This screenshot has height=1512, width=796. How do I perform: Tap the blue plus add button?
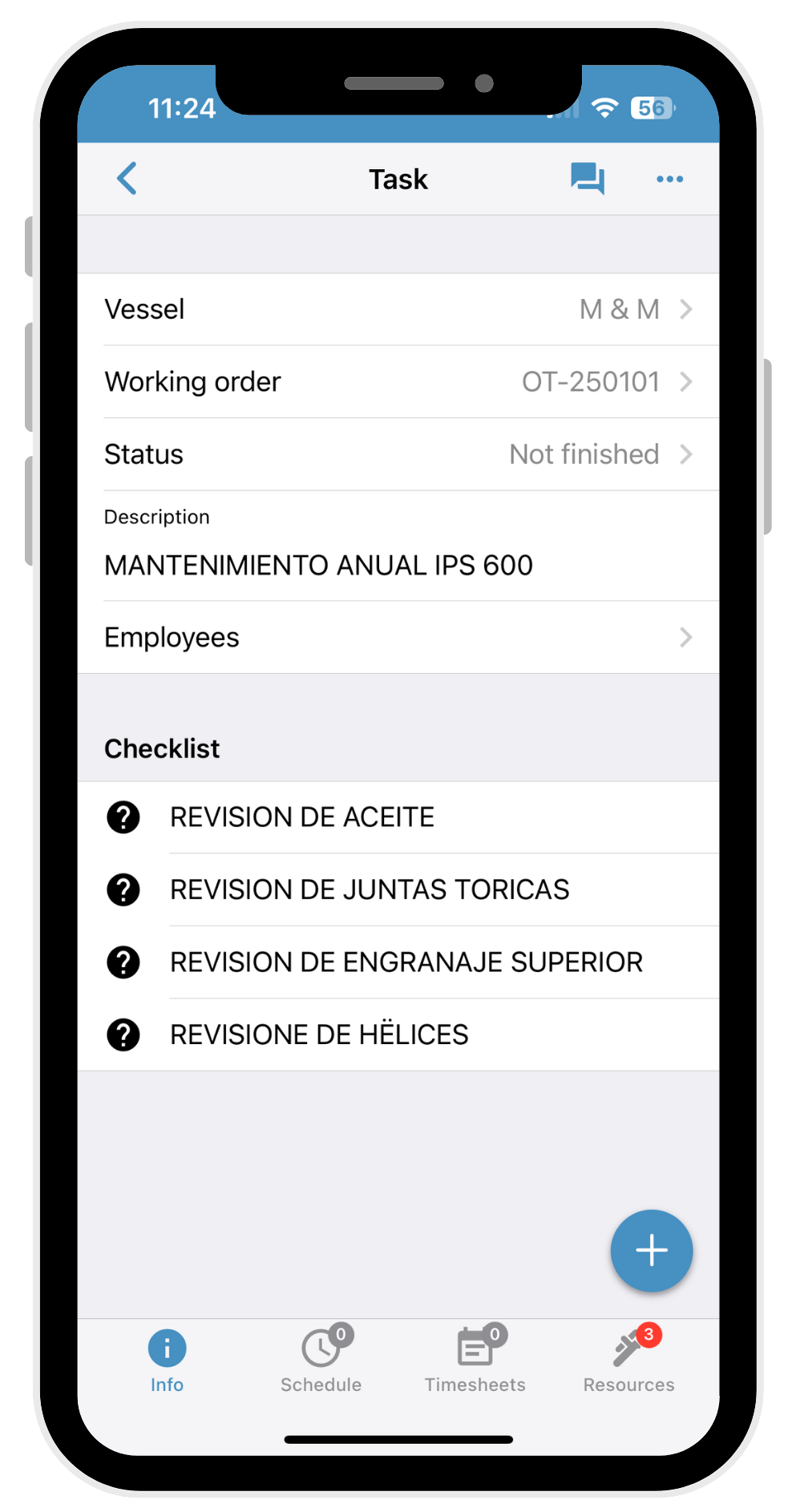[651, 1251]
